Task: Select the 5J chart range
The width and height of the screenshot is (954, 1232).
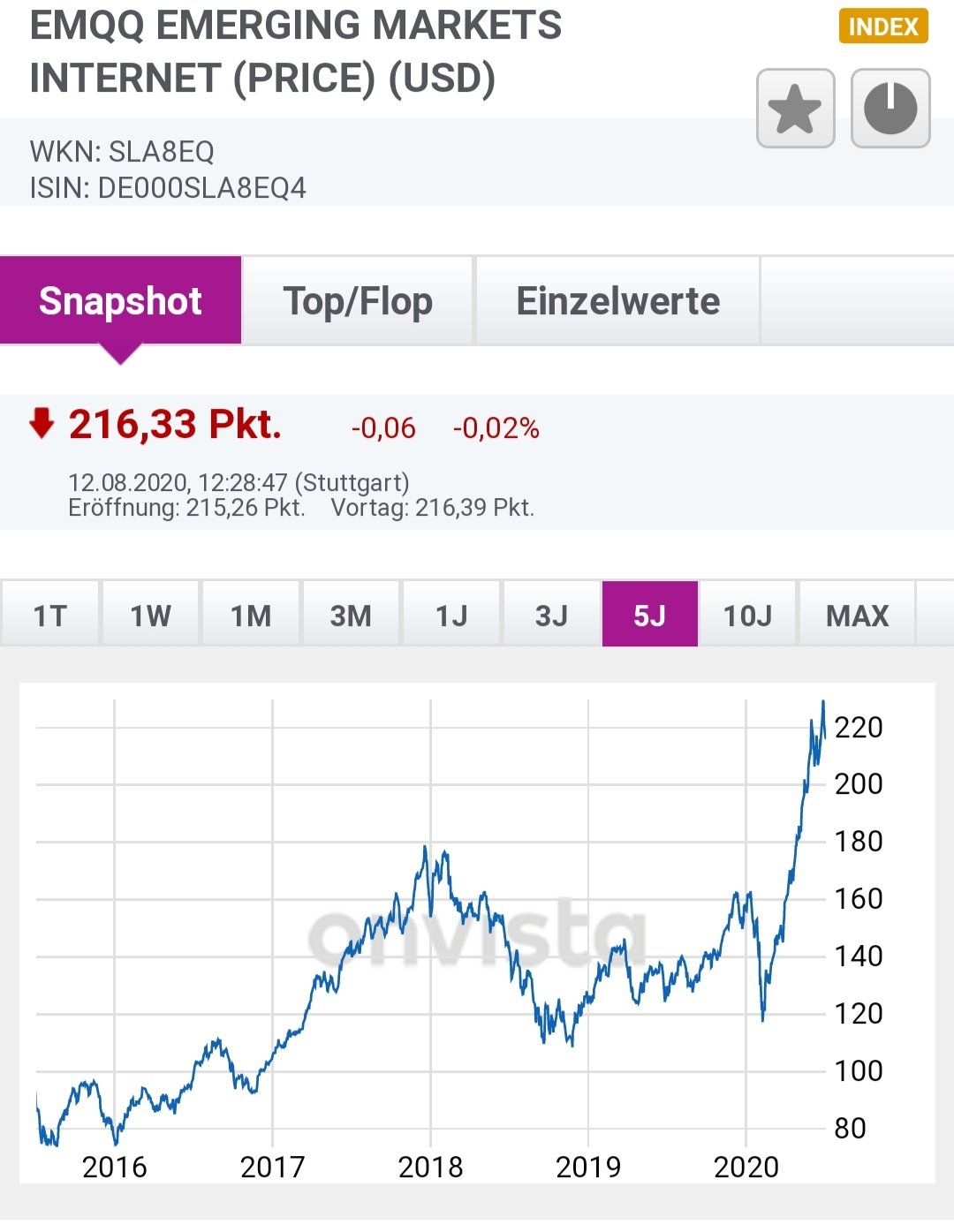Action: pyautogui.click(x=650, y=615)
